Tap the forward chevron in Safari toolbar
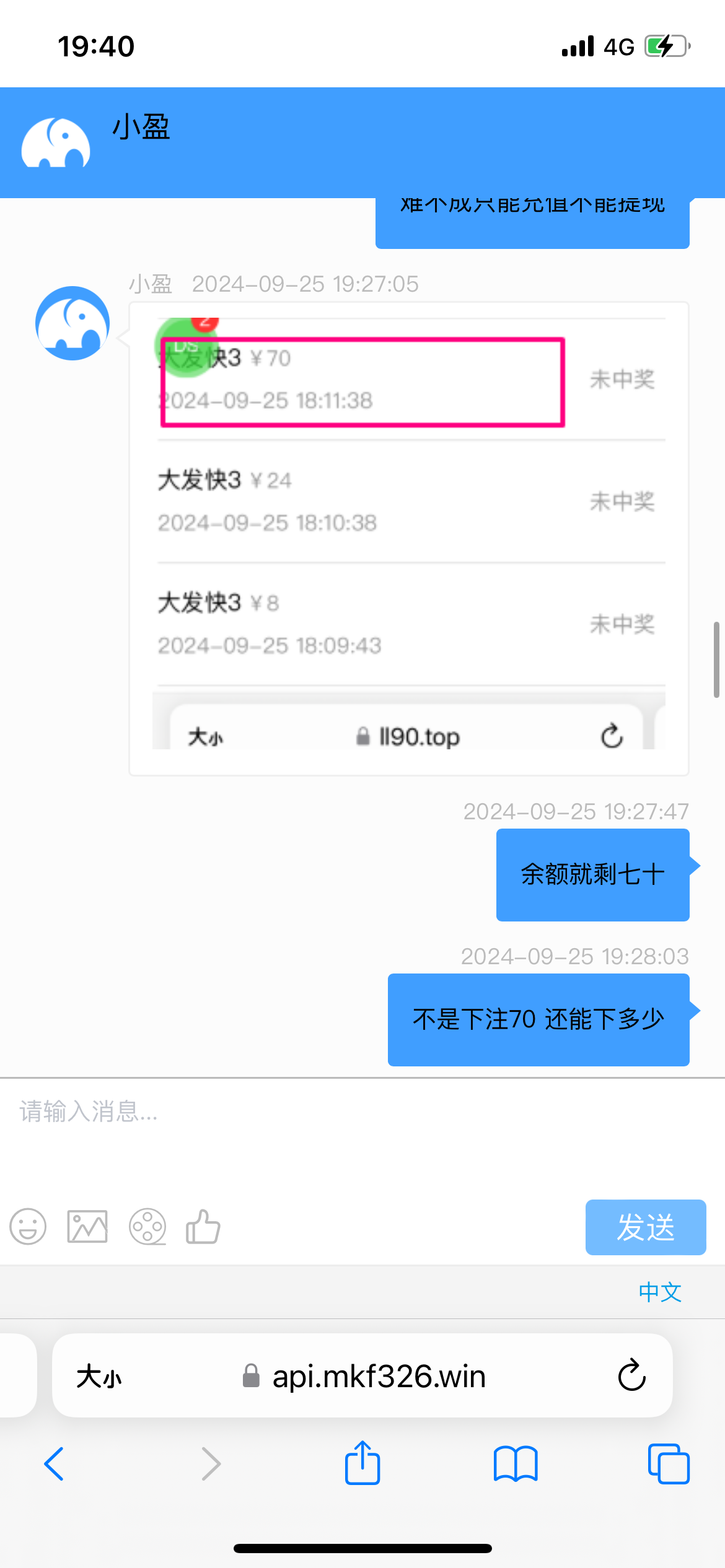The height and width of the screenshot is (1568, 725). [210, 1463]
